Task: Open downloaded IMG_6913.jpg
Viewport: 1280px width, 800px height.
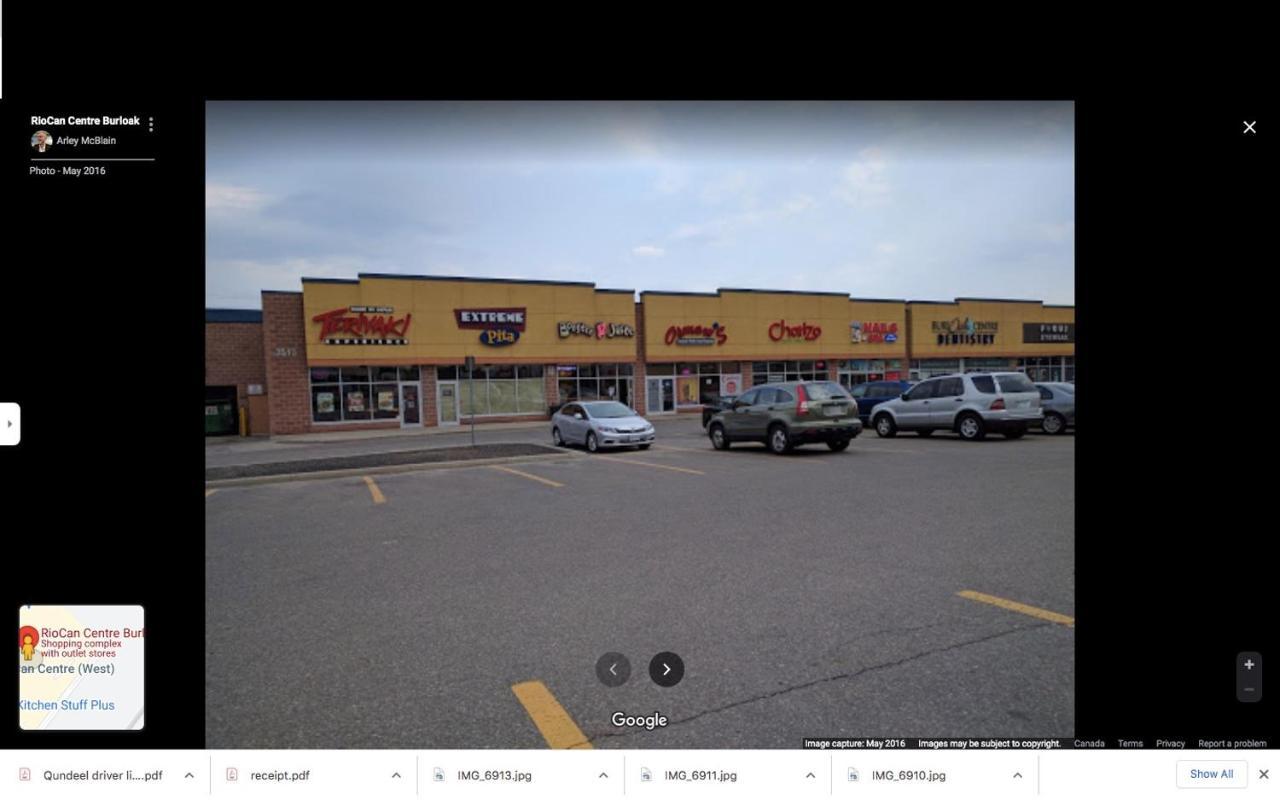Action: (x=494, y=775)
